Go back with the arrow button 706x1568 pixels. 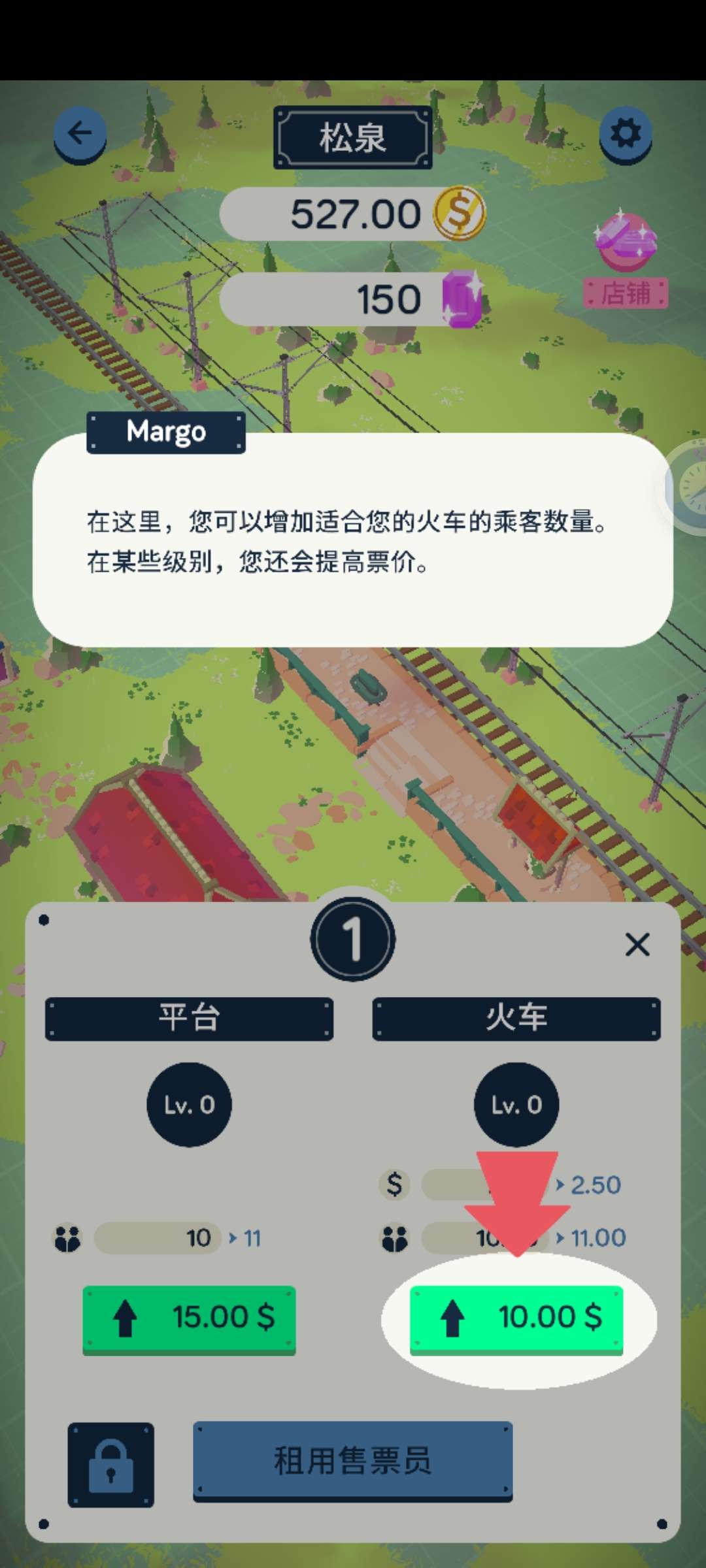click(80, 134)
